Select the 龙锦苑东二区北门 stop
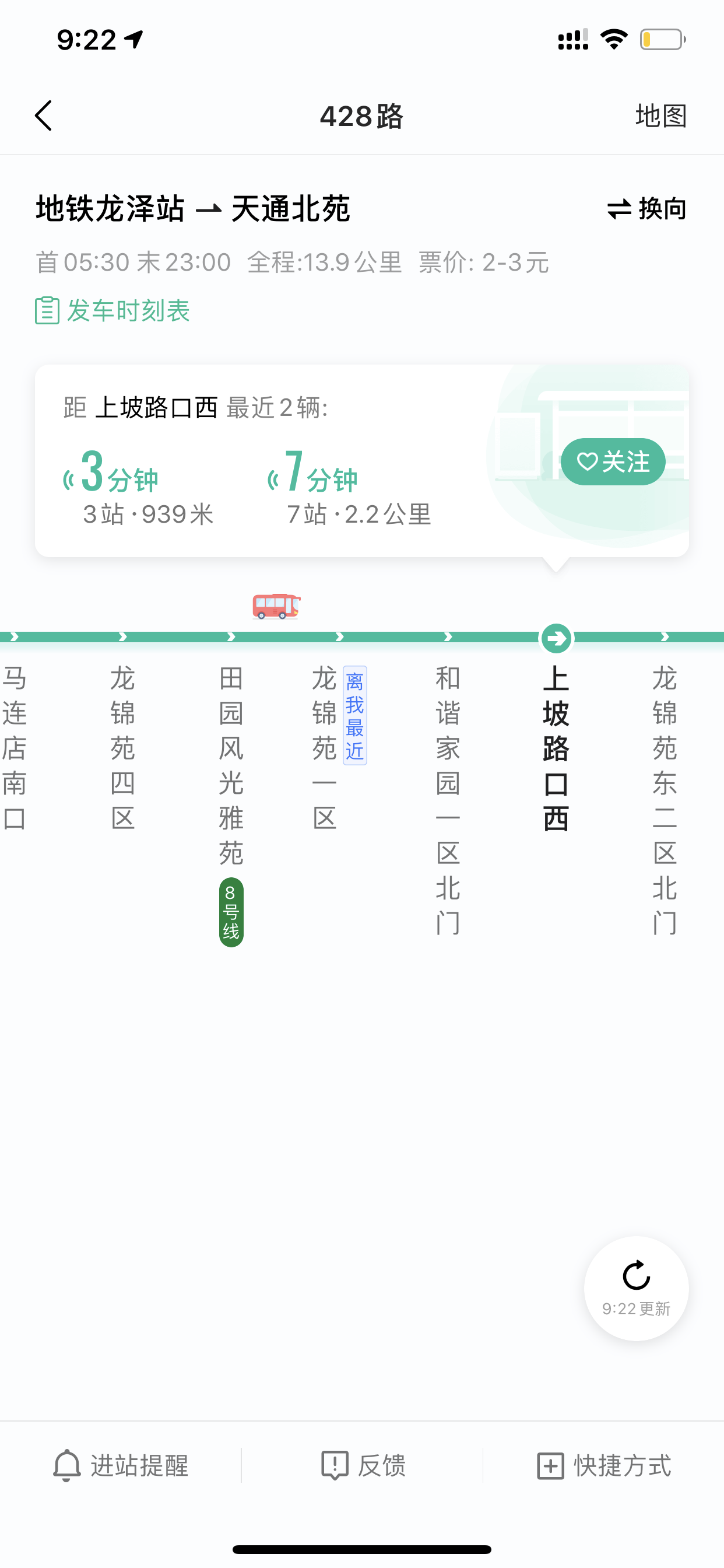The image size is (724, 1568). (x=665, y=800)
